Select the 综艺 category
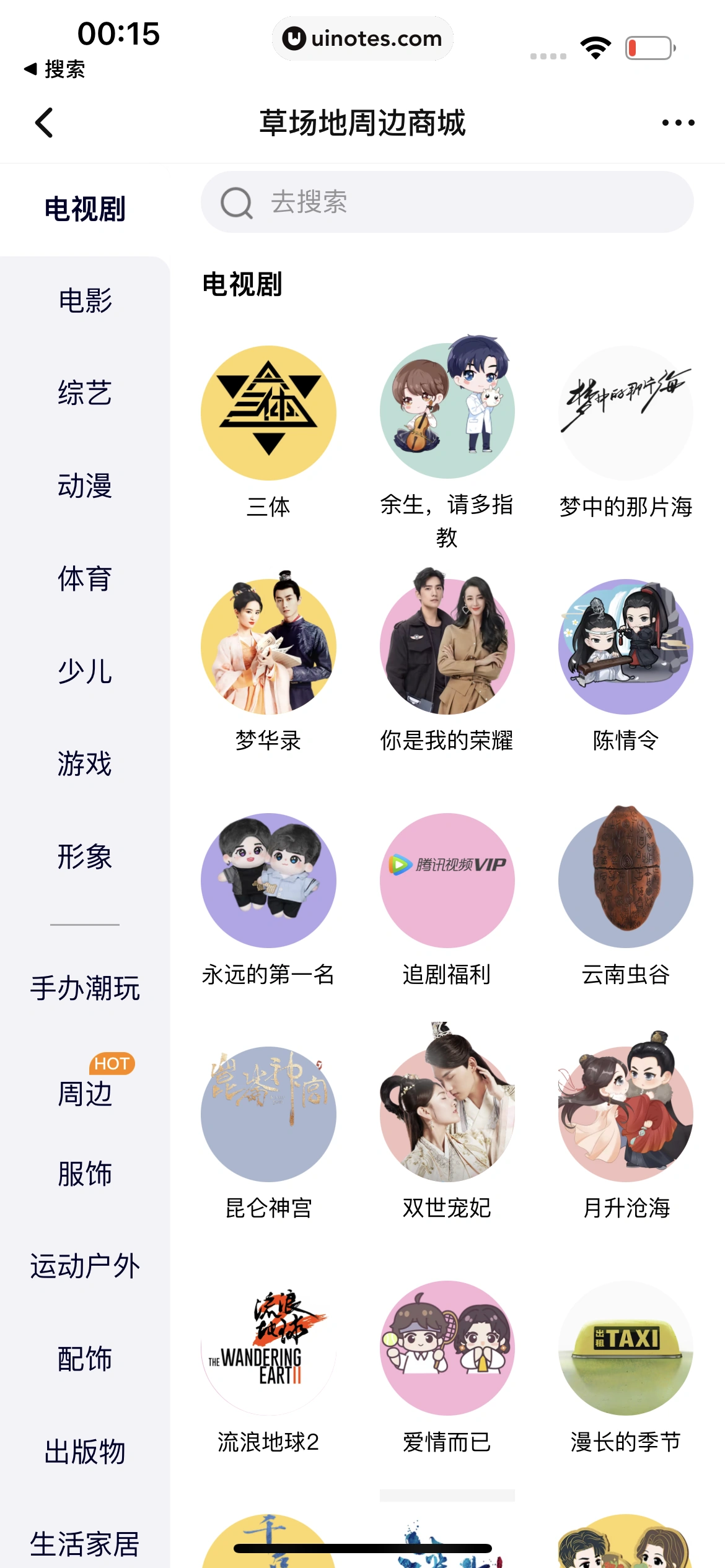This screenshot has height=1568, width=725. (x=85, y=393)
